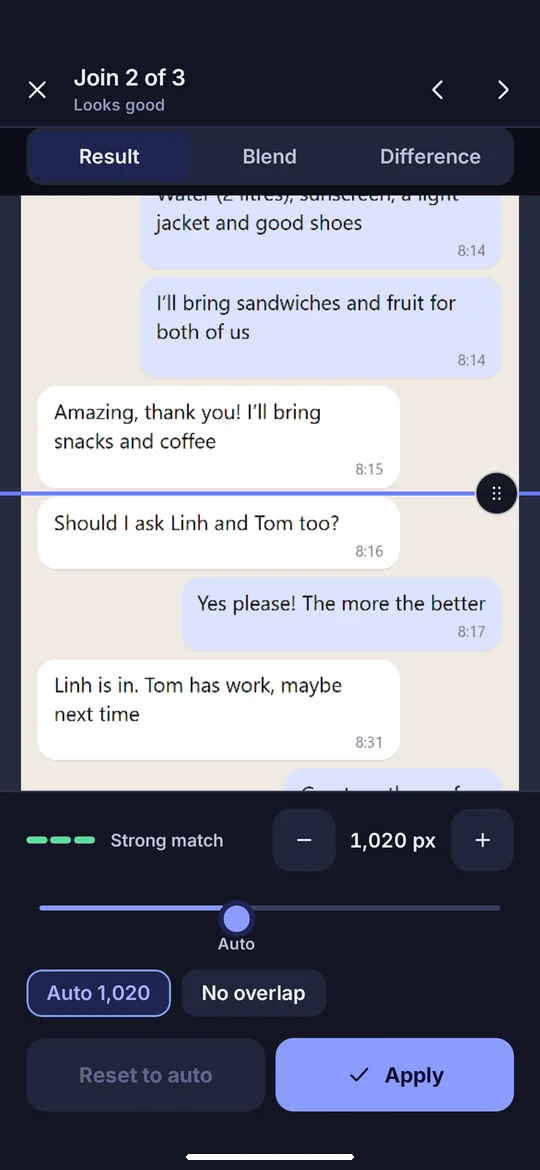Decrease overlap with the minus button
540x1170 pixels.
coord(304,840)
